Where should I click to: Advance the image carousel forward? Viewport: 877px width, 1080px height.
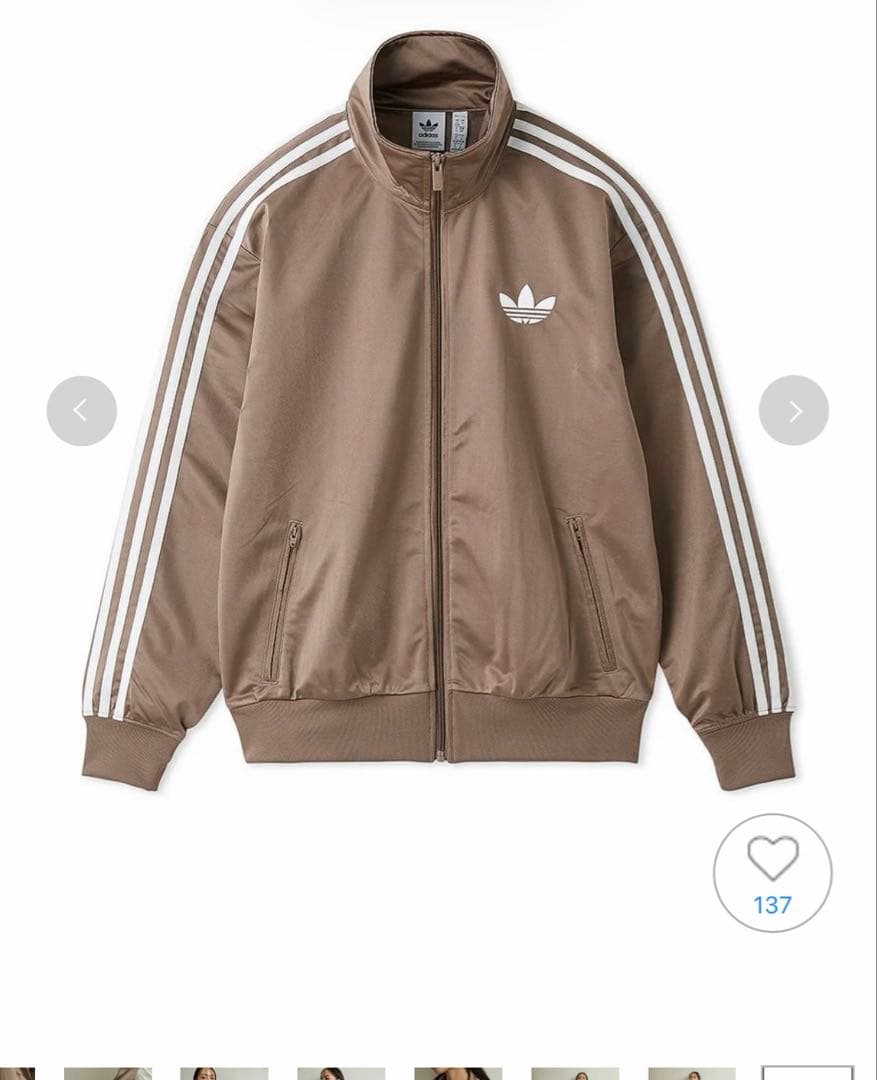tap(795, 409)
